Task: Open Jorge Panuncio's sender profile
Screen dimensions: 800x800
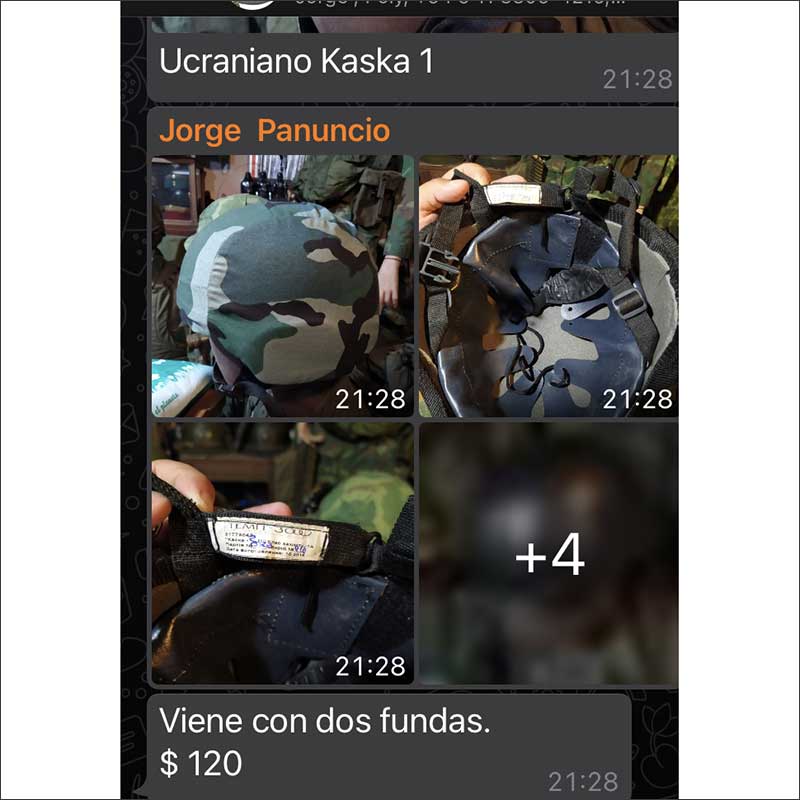Action: coord(274,131)
